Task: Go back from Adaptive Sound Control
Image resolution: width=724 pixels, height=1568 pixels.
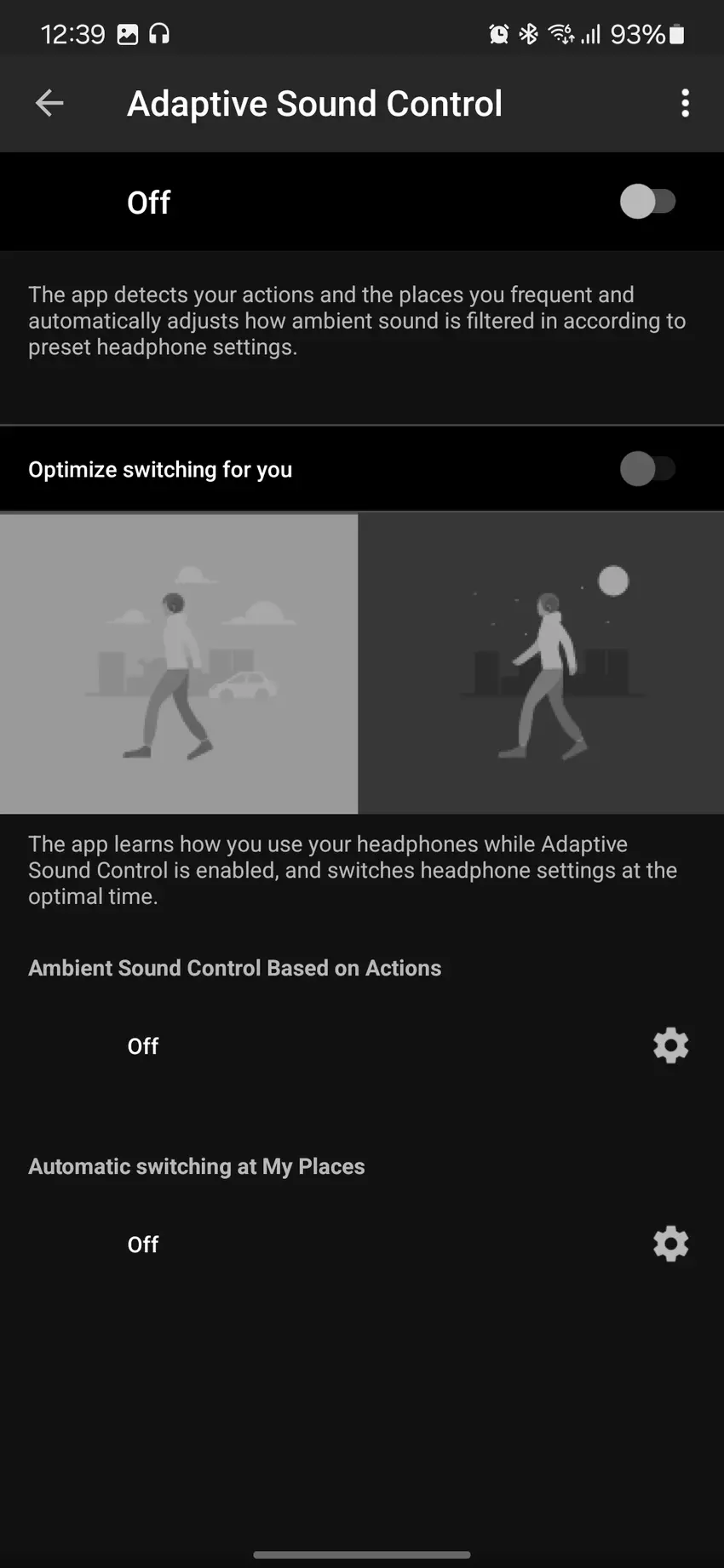Action: (x=49, y=103)
